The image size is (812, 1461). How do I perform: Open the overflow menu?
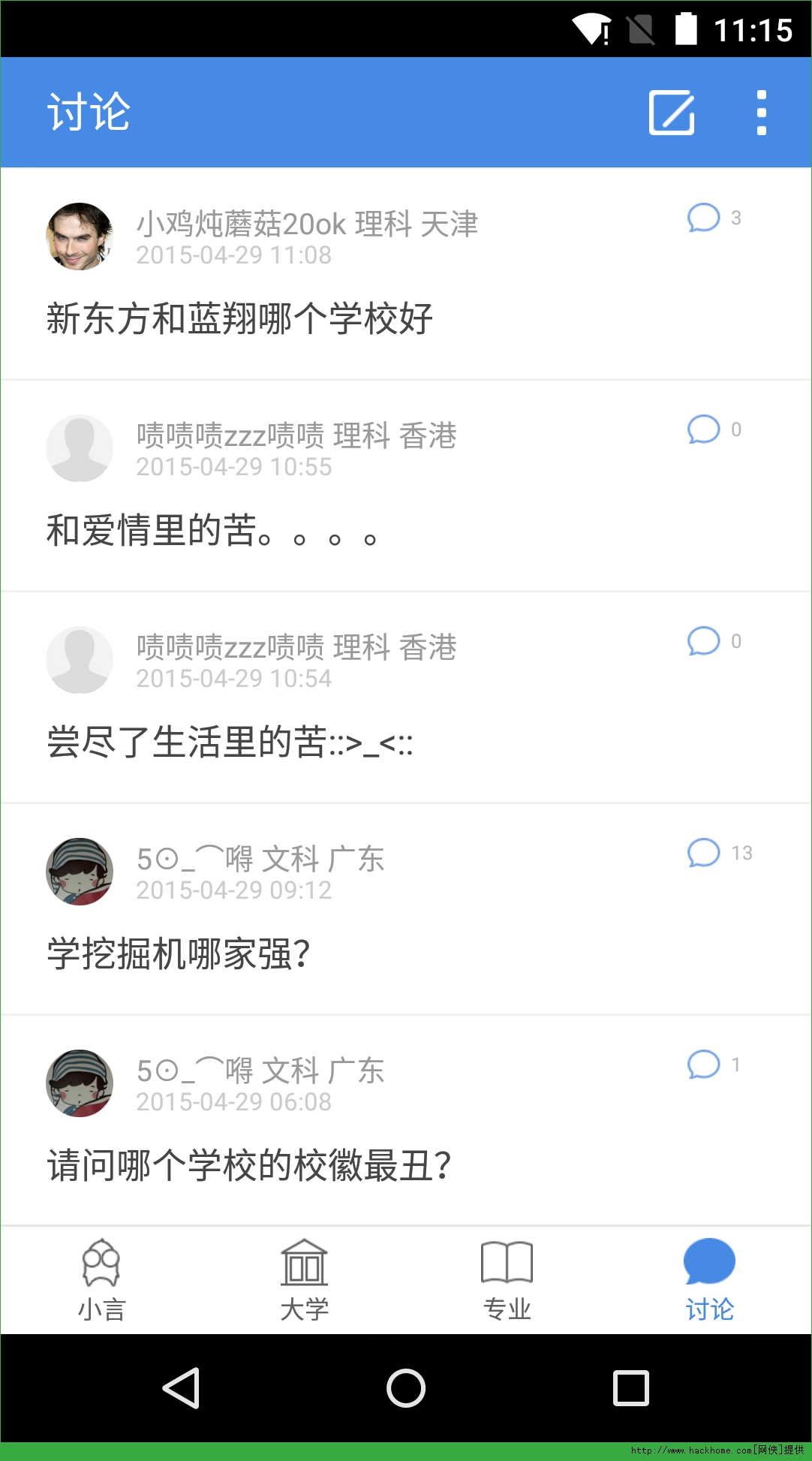[x=761, y=113]
